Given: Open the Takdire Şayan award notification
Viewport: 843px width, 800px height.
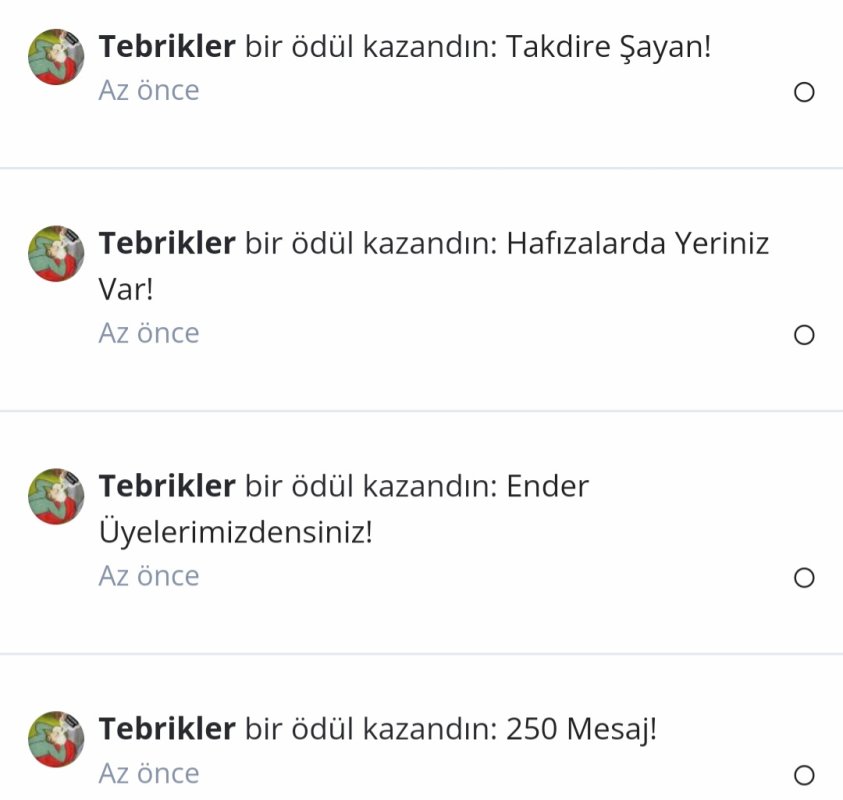Looking at the screenshot, I should (x=404, y=47).
